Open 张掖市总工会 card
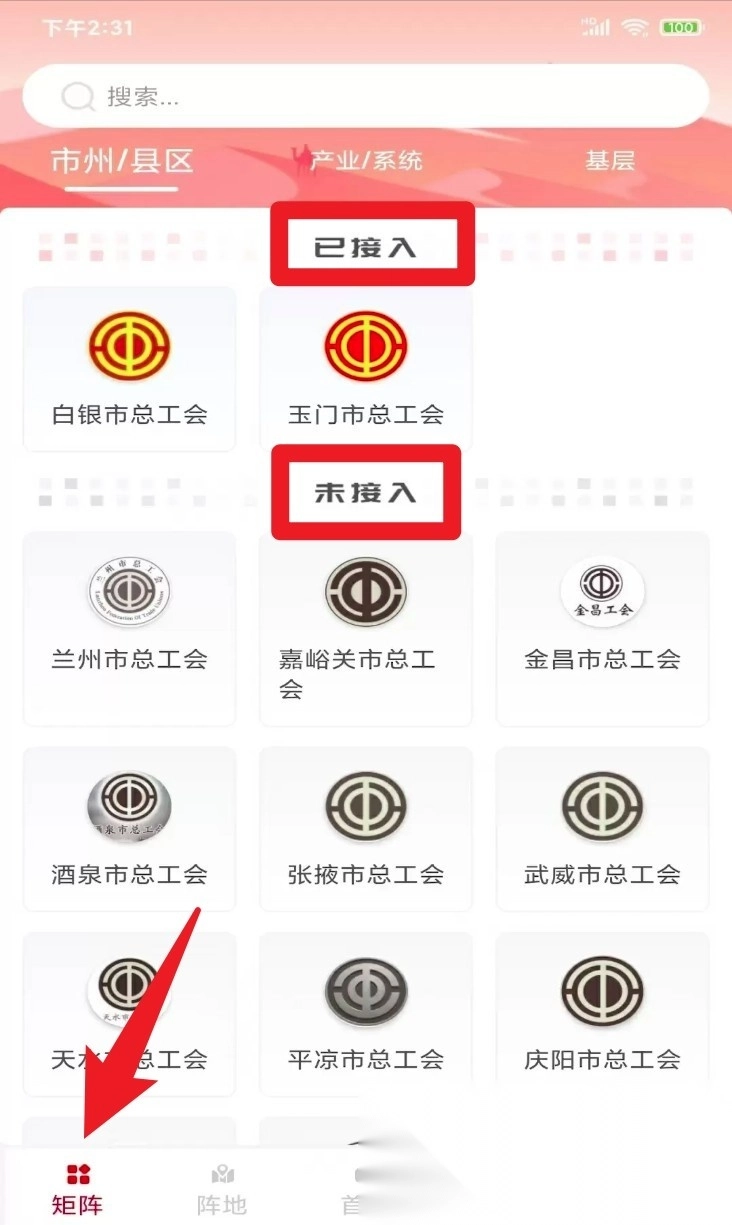The image size is (732, 1225). [x=366, y=829]
